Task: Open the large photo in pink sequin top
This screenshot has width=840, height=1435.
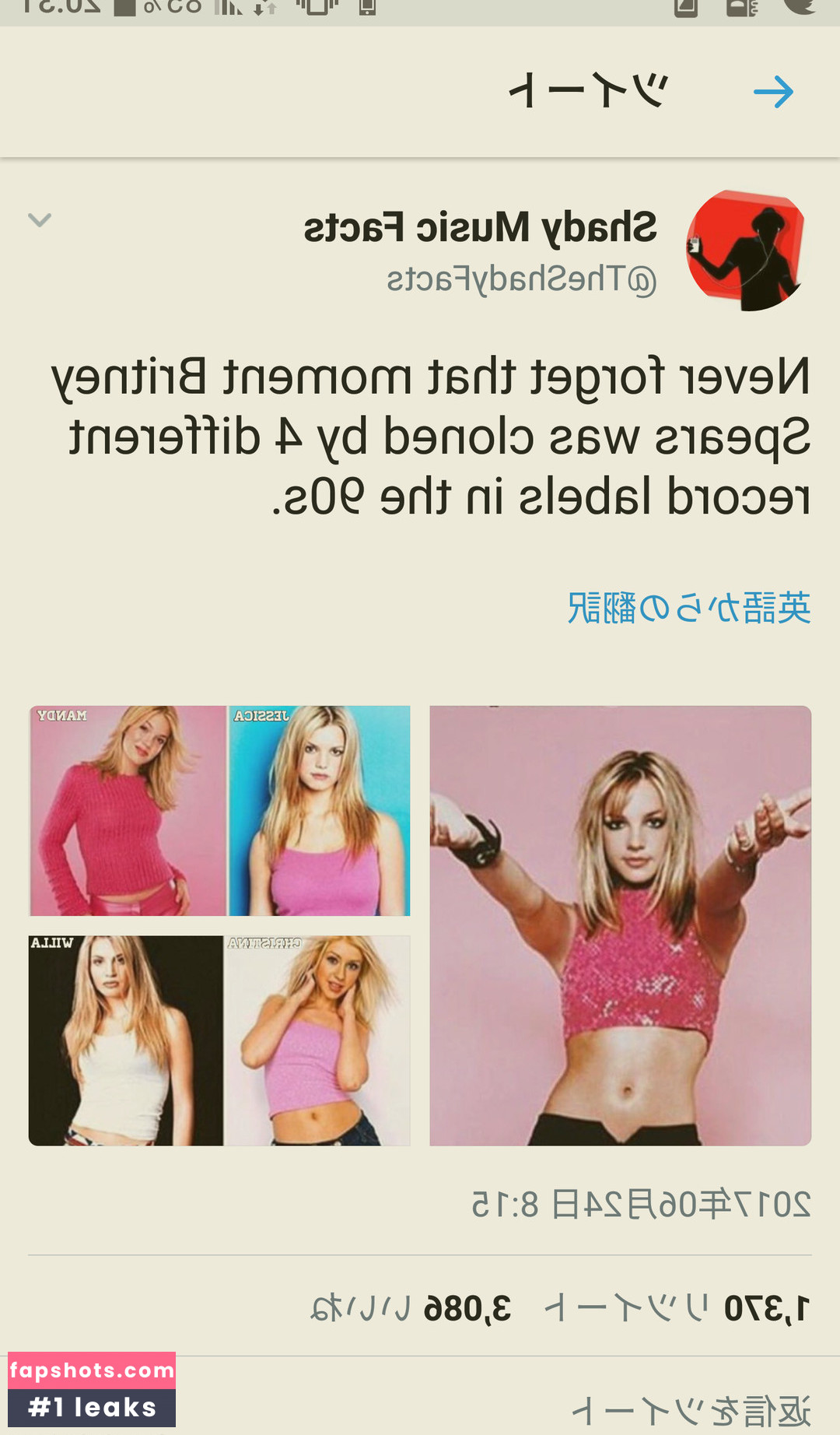Action: (x=620, y=925)
